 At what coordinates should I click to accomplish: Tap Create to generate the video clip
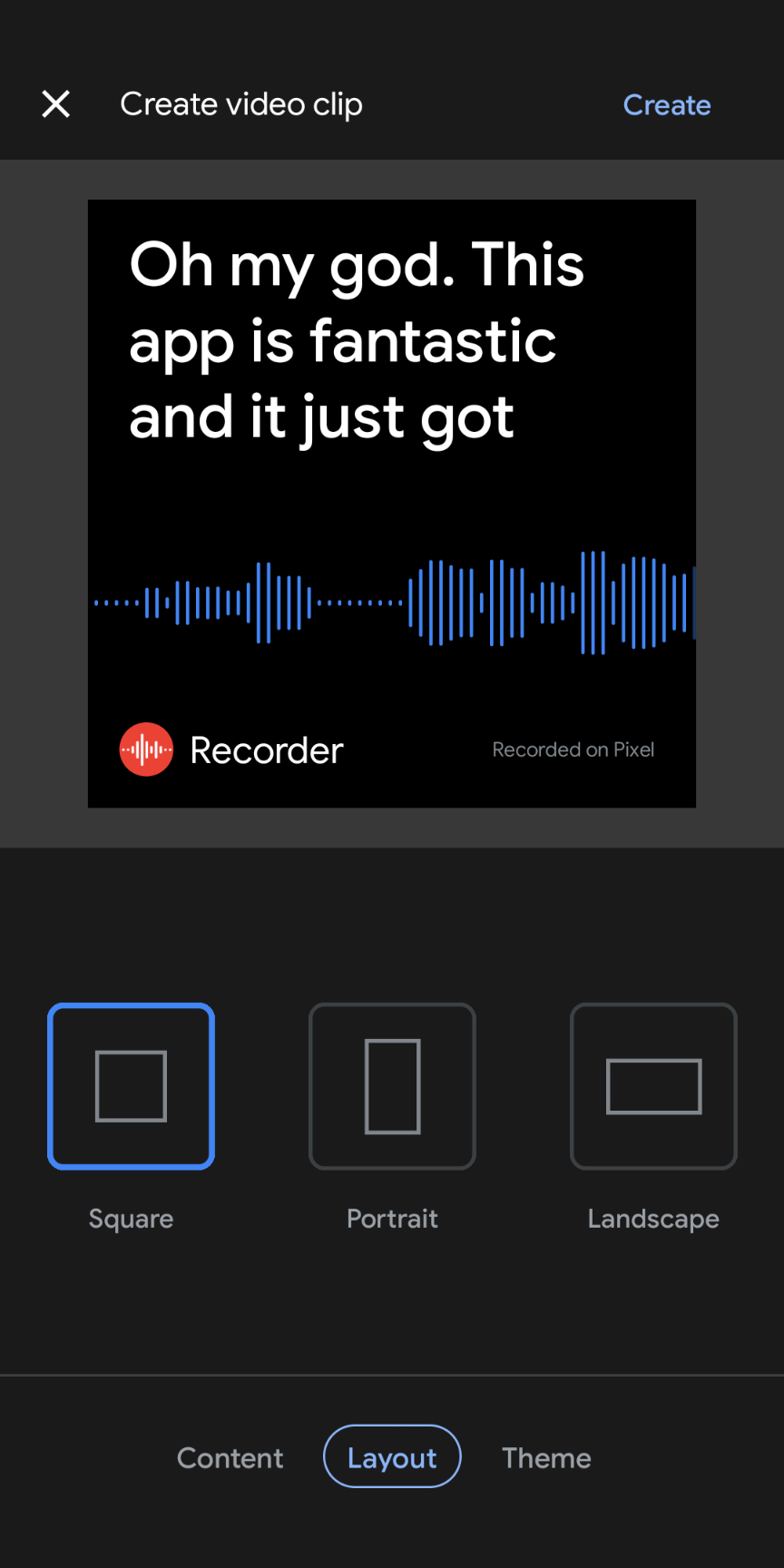point(666,105)
